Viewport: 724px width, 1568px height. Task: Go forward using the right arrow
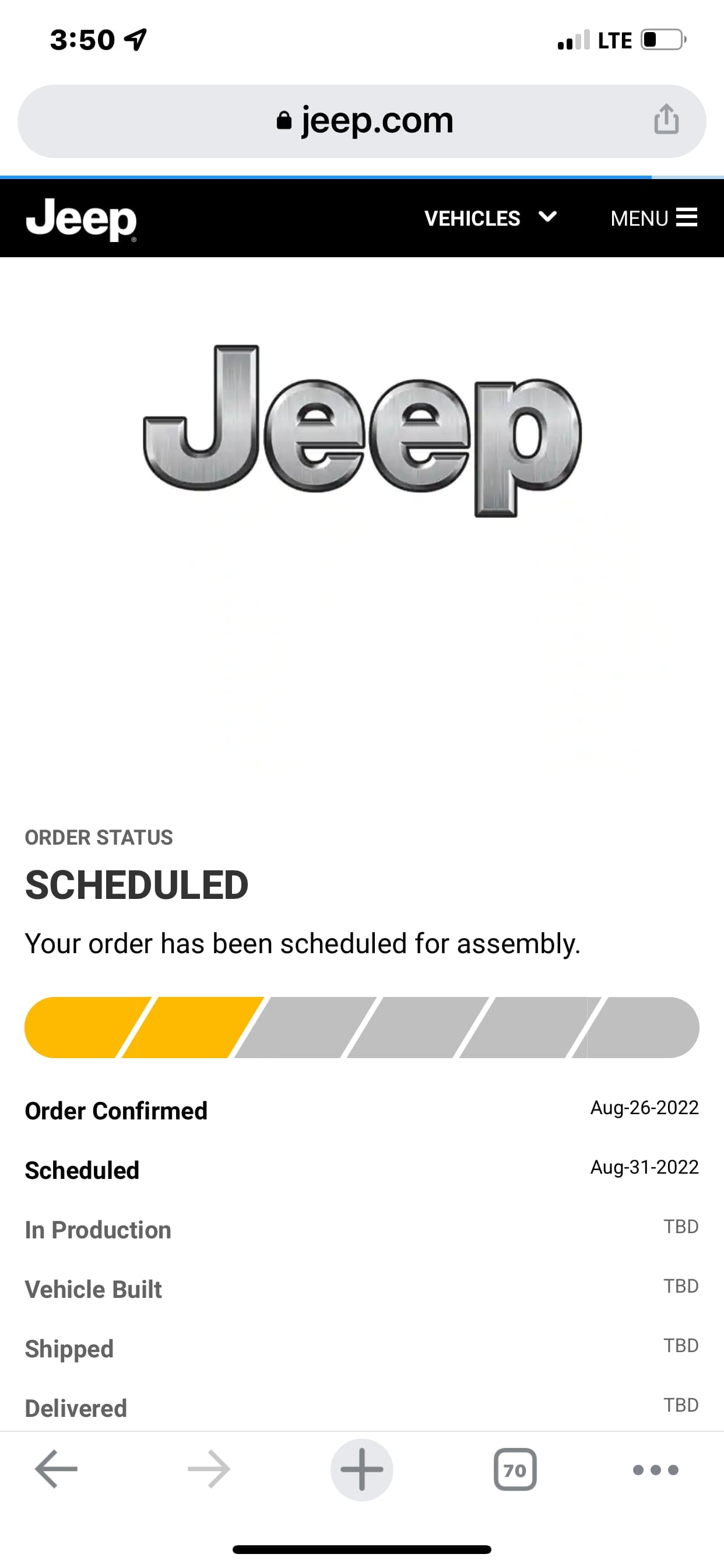pos(209,1469)
